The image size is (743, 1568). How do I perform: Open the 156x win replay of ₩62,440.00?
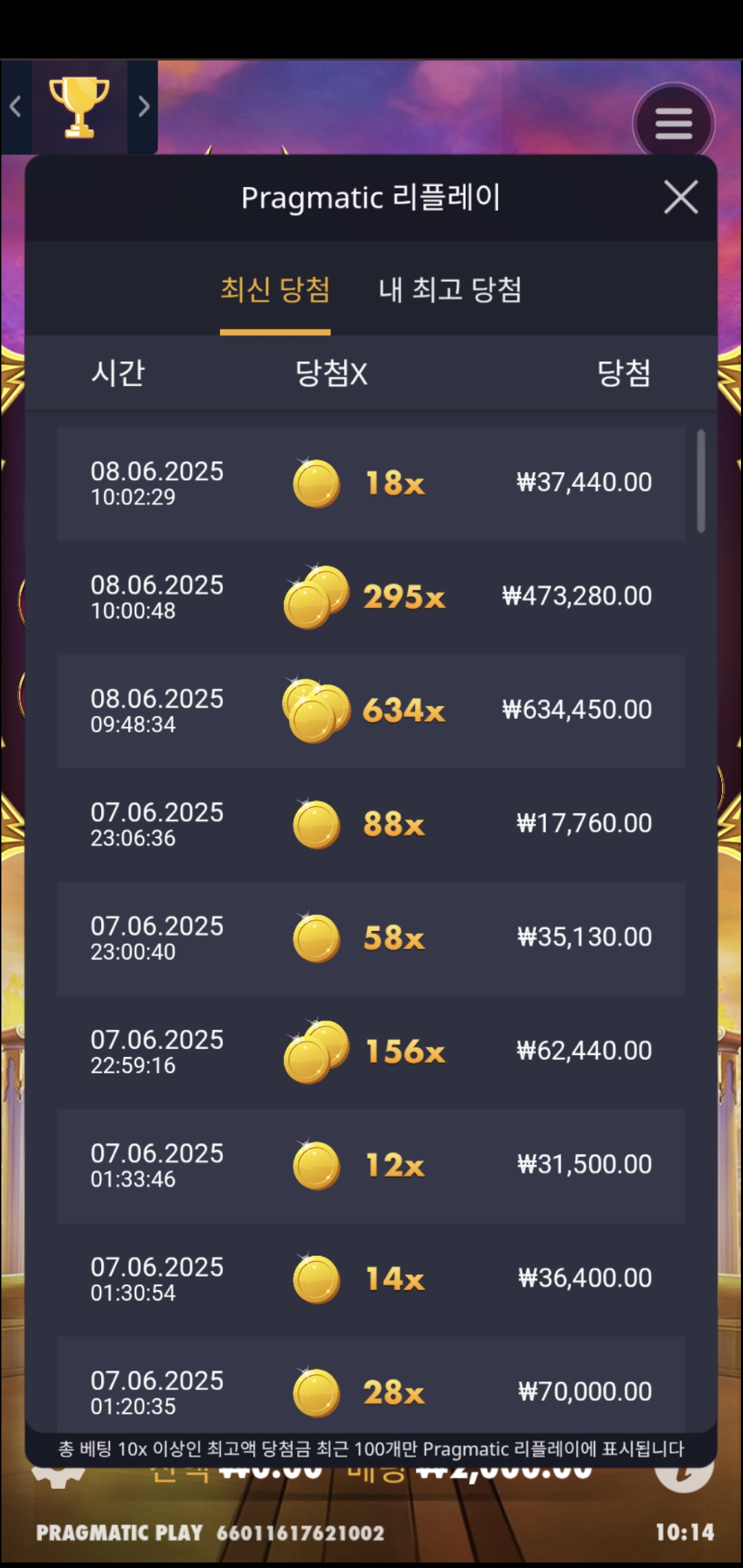click(371, 1052)
